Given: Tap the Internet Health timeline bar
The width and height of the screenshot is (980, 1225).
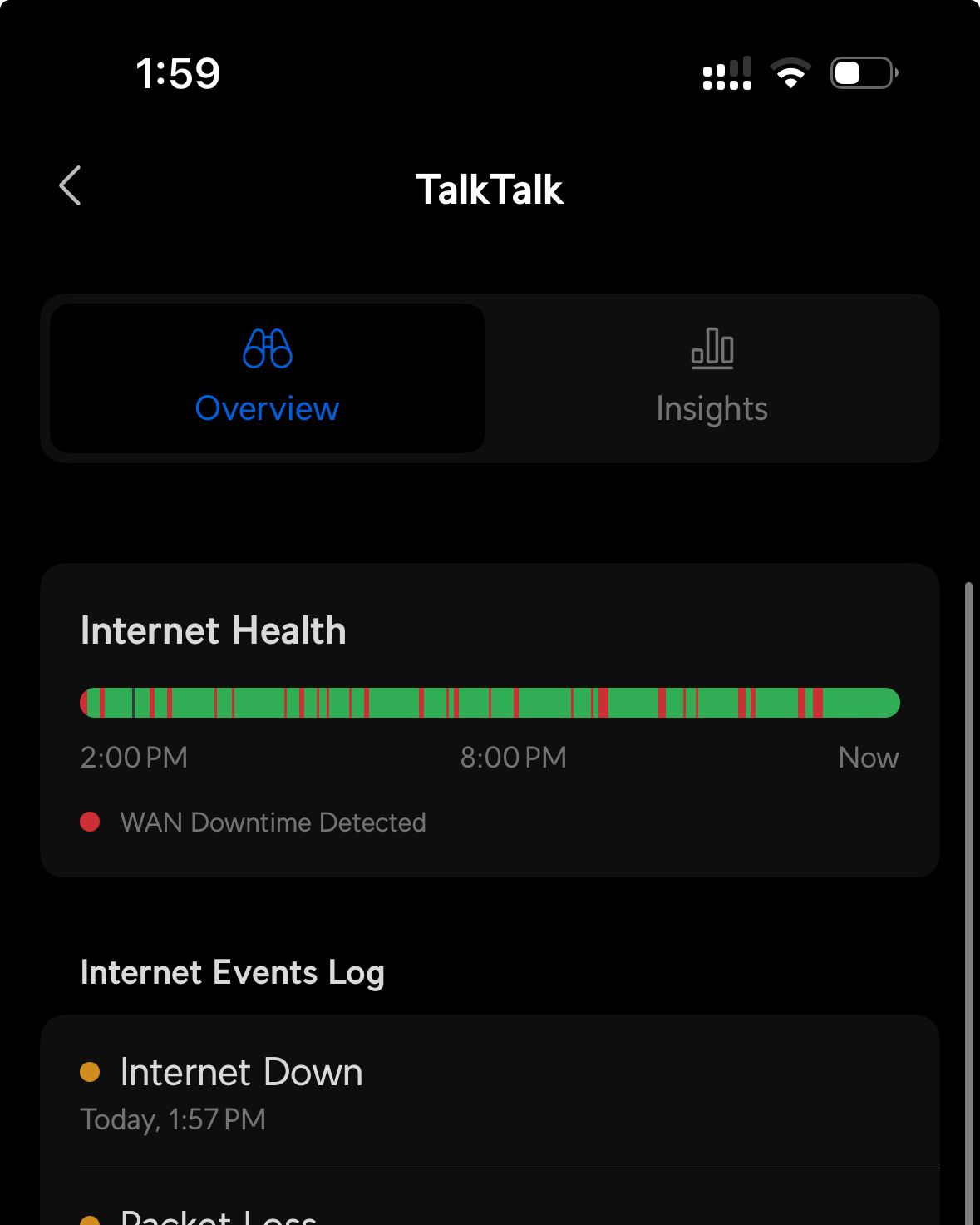Looking at the screenshot, I should (x=490, y=703).
